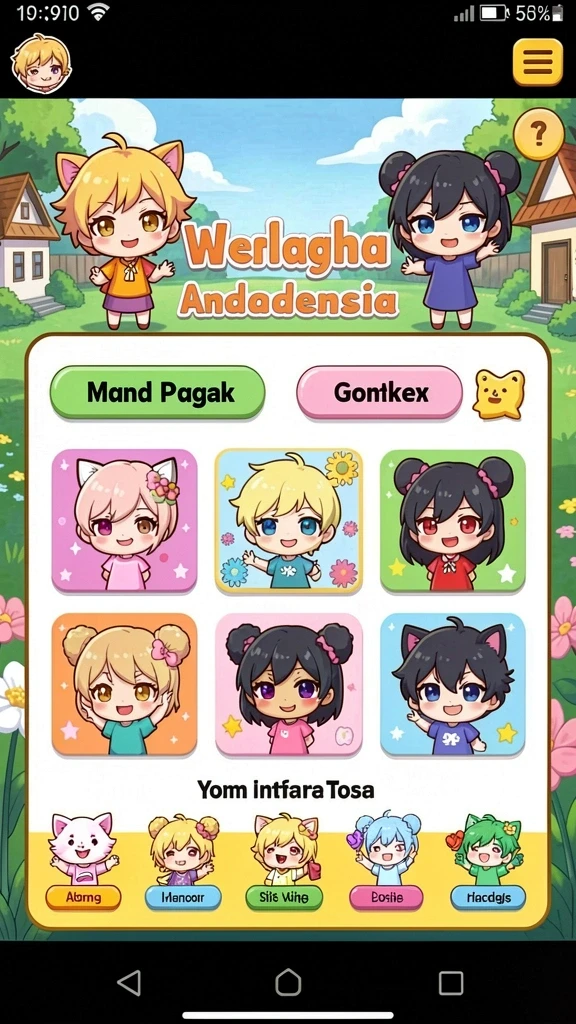Choose the purple-eyed girl on pink tile
The height and width of the screenshot is (1024, 576).
coord(289,684)
